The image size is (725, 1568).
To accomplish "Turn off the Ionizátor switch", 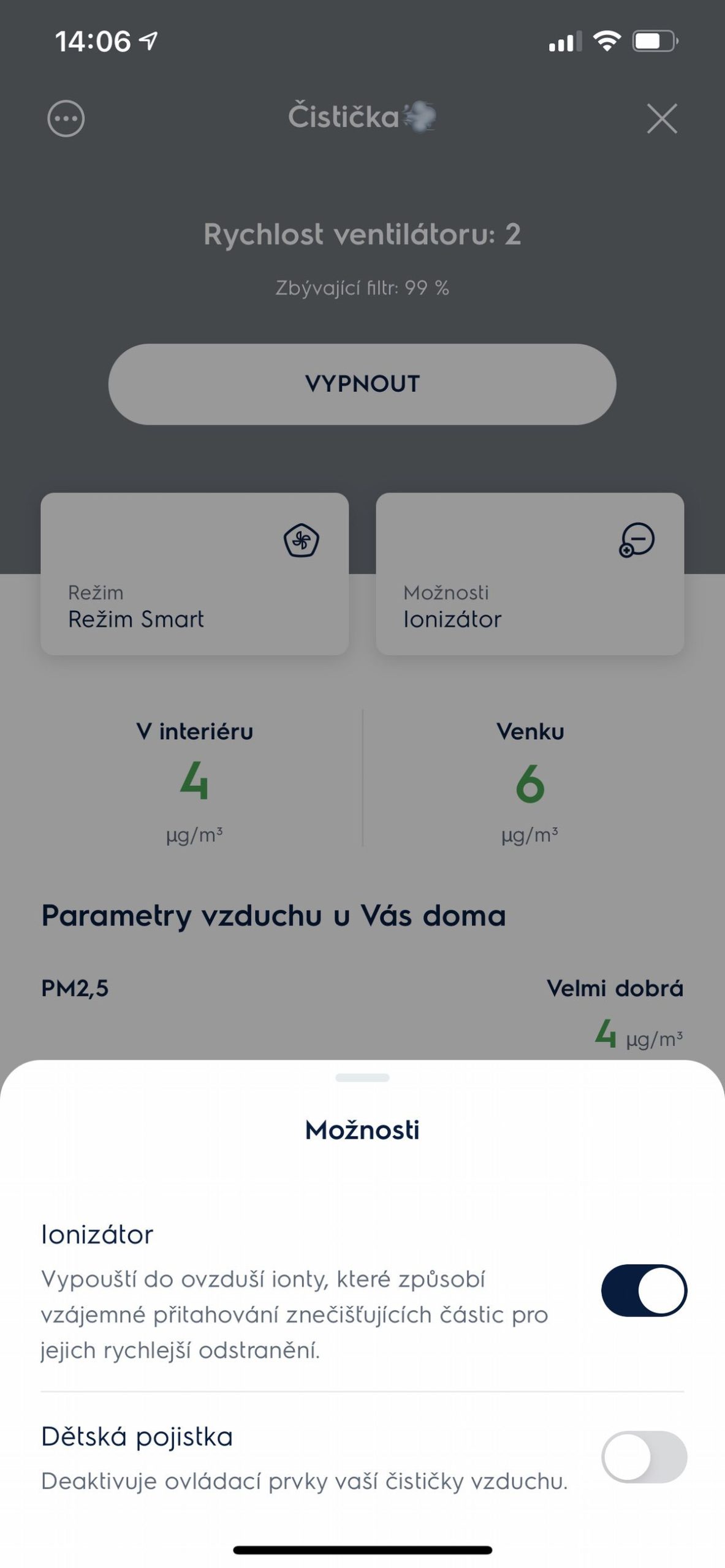I will point(643,1290).
